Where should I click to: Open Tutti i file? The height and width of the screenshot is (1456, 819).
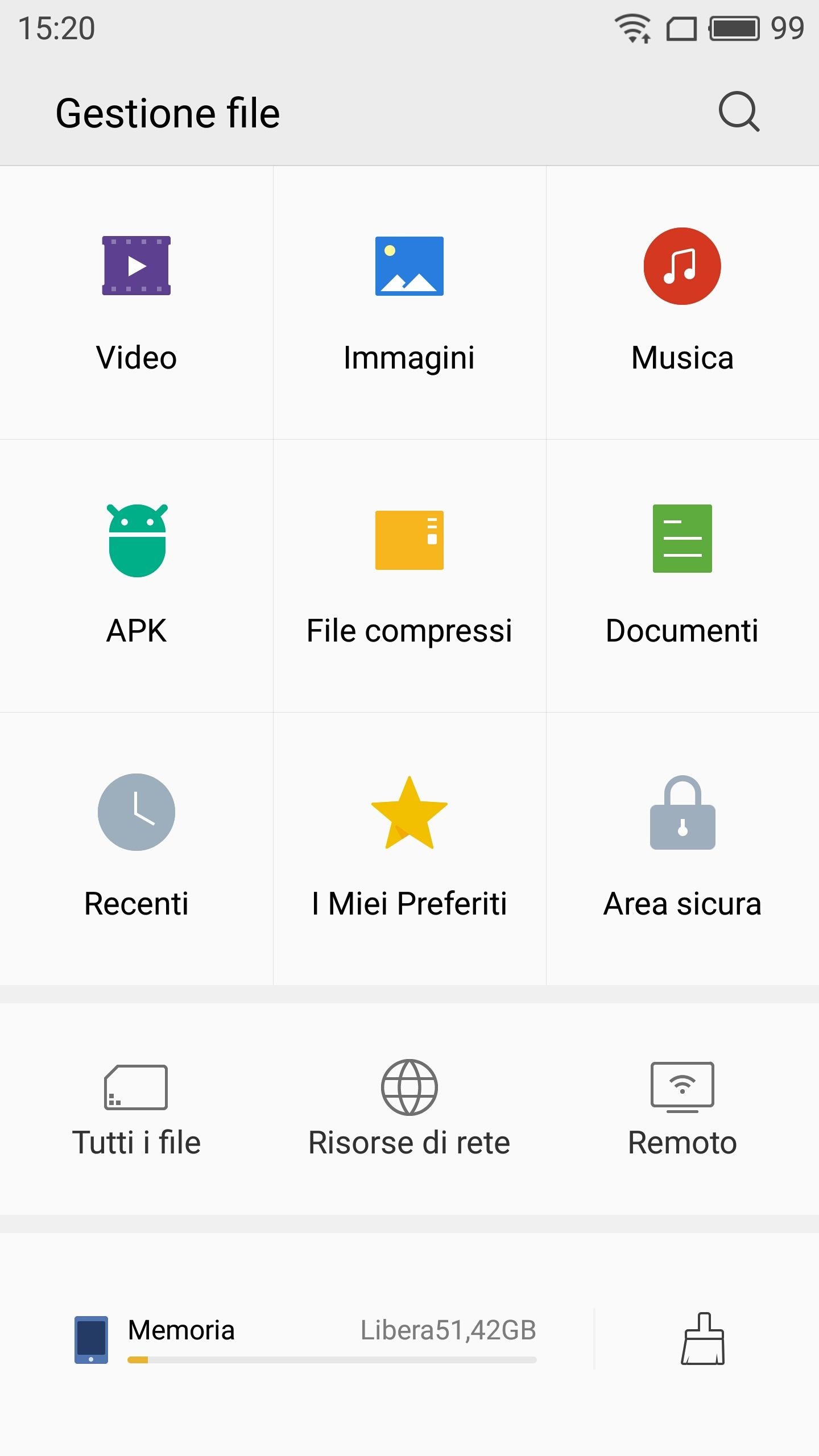136,1109
